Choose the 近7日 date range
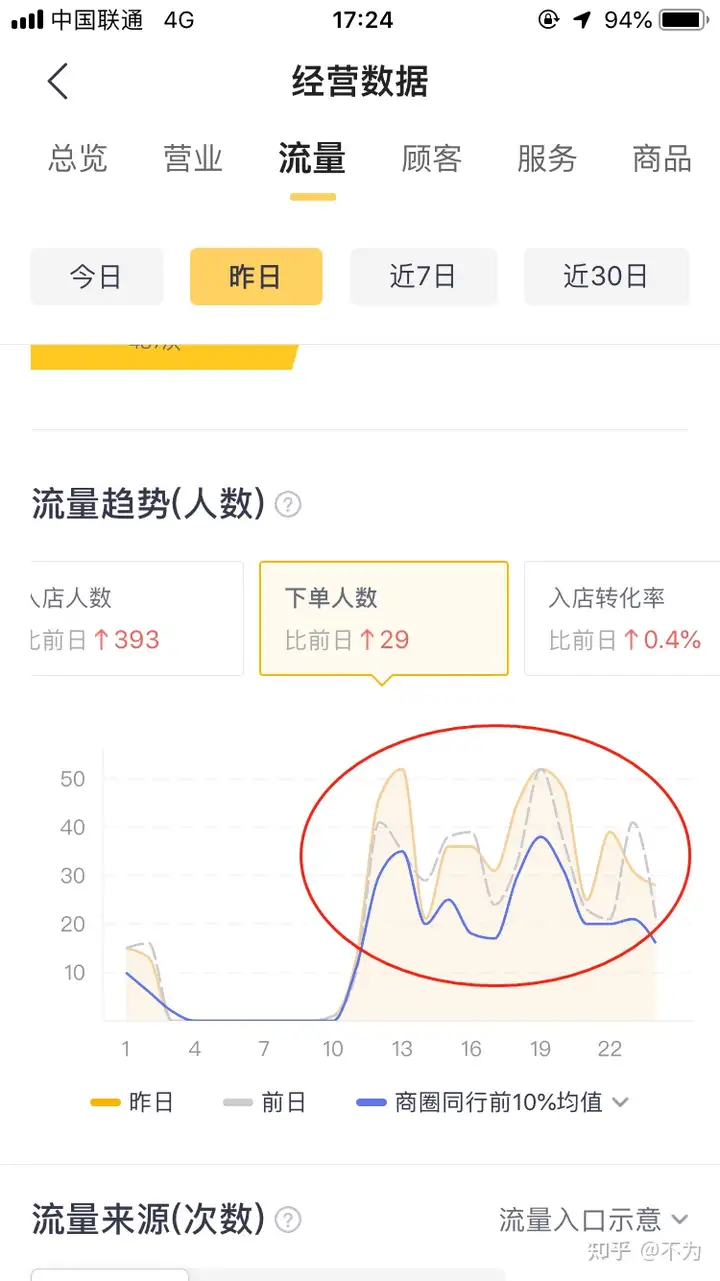This screenshot has width=720, height=1281. [423, 277]
